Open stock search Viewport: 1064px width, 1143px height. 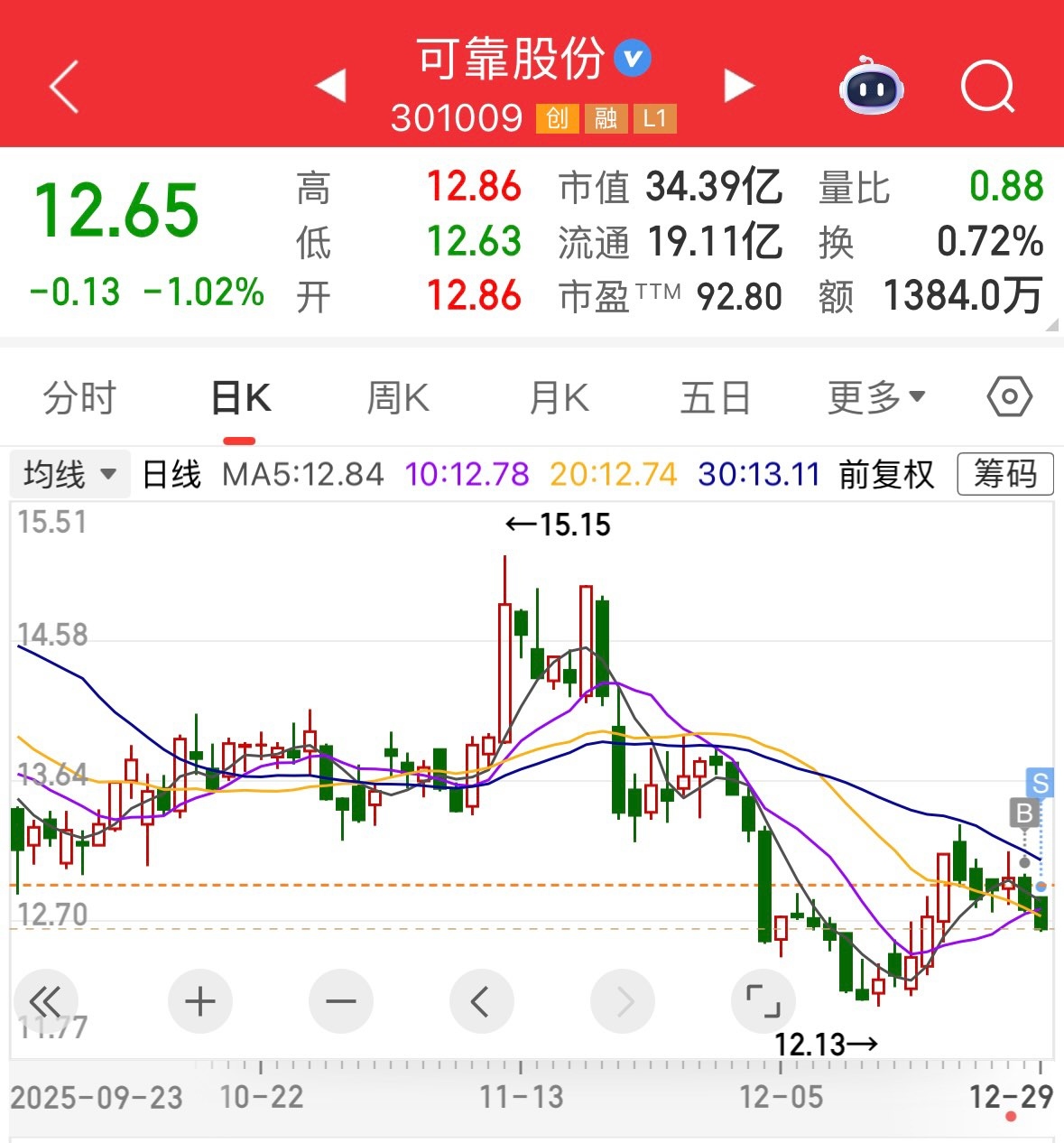[x=987, y=87]
